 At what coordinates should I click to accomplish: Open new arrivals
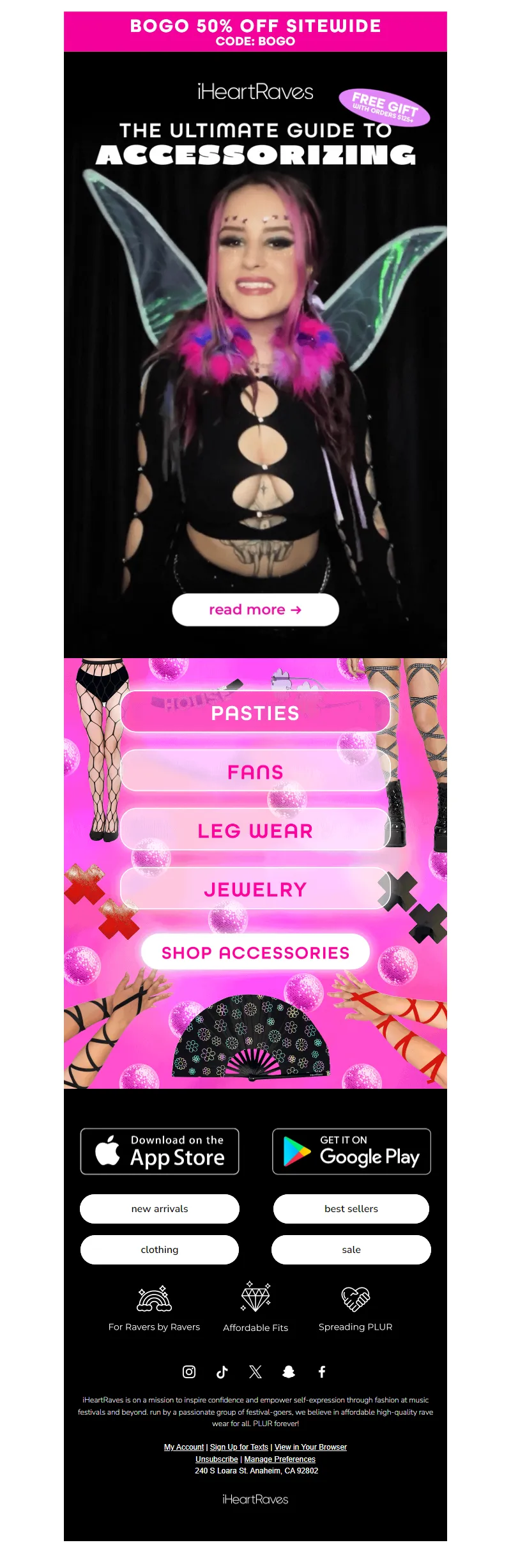click(x=160, y=1208)
